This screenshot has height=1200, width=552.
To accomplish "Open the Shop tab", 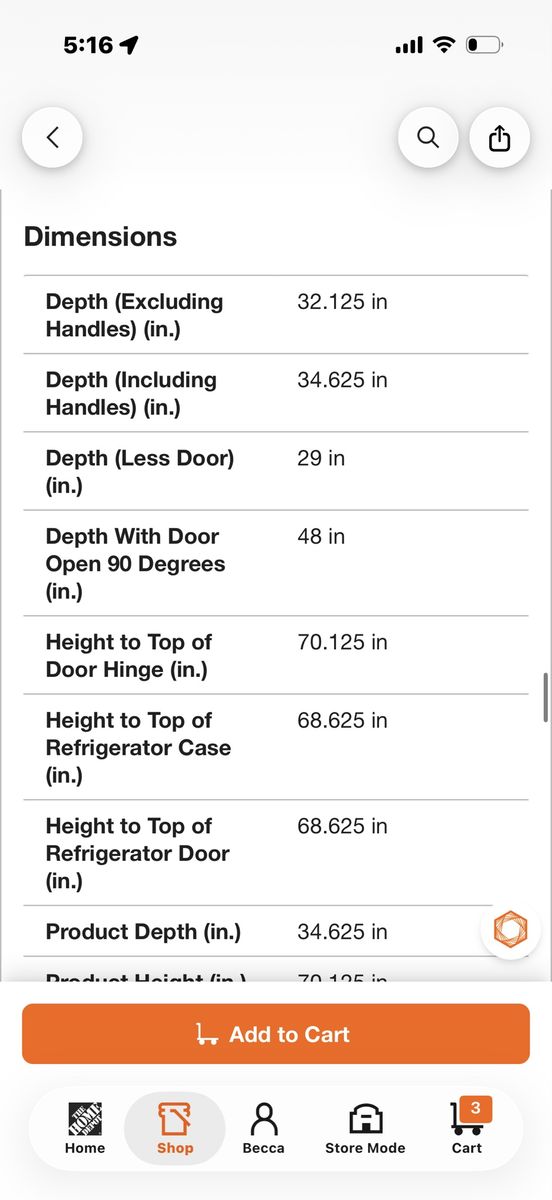I will 175,1129.
